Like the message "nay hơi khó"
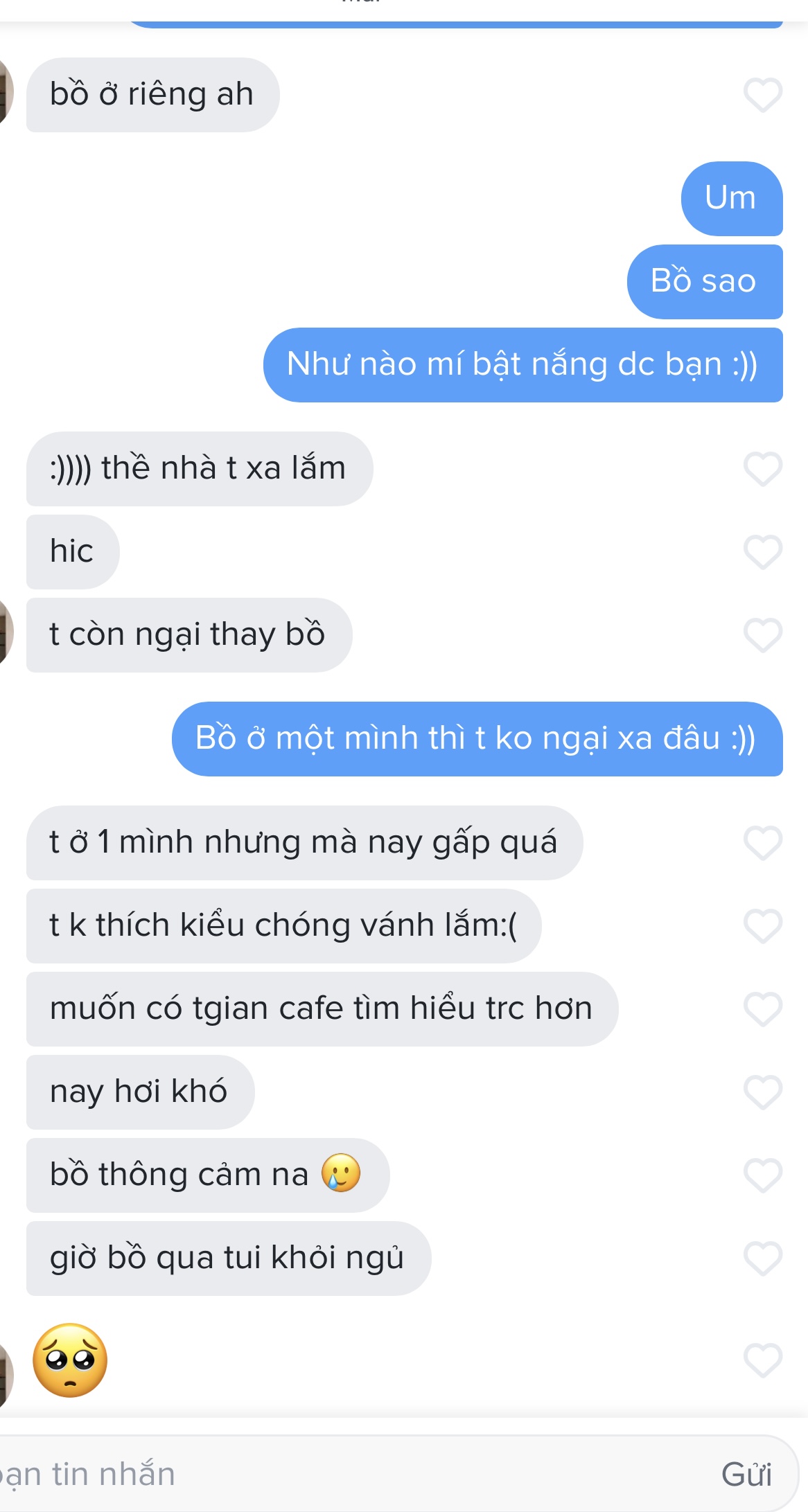The width and height of the screenshot is (808, 1512). [x=762, y=1092]
